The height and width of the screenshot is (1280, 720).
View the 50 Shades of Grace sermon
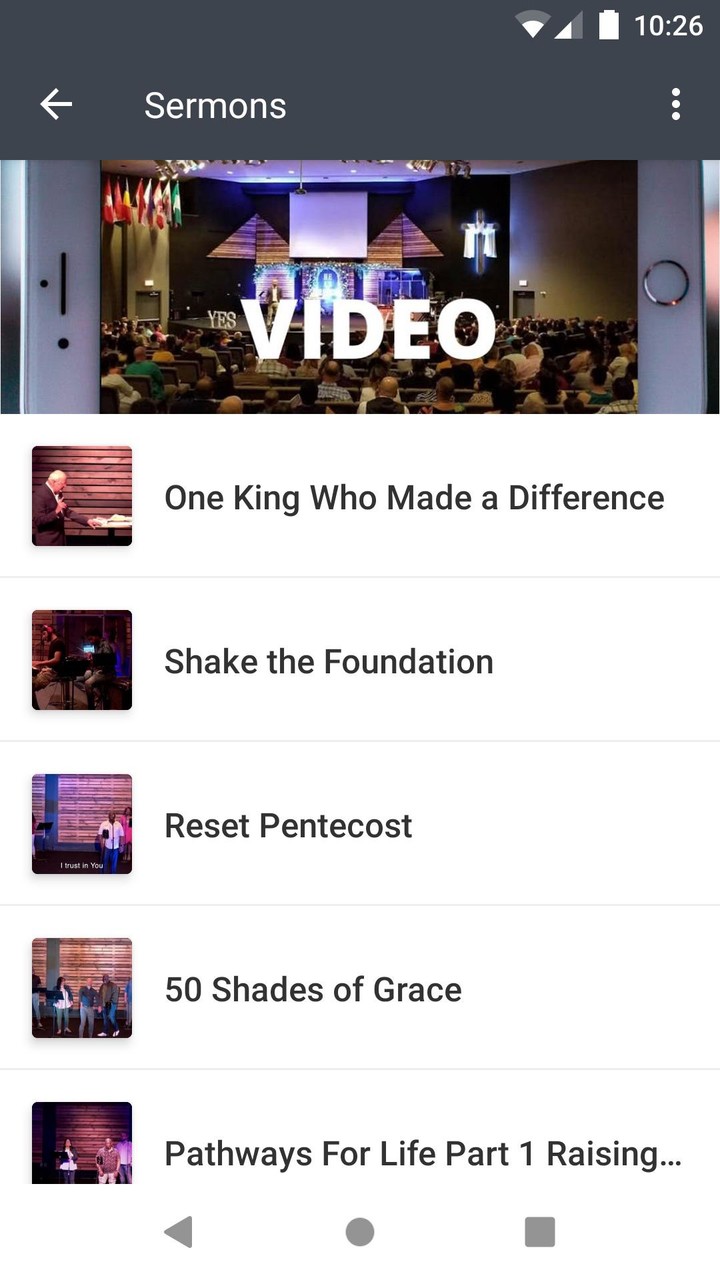point(313,989)
